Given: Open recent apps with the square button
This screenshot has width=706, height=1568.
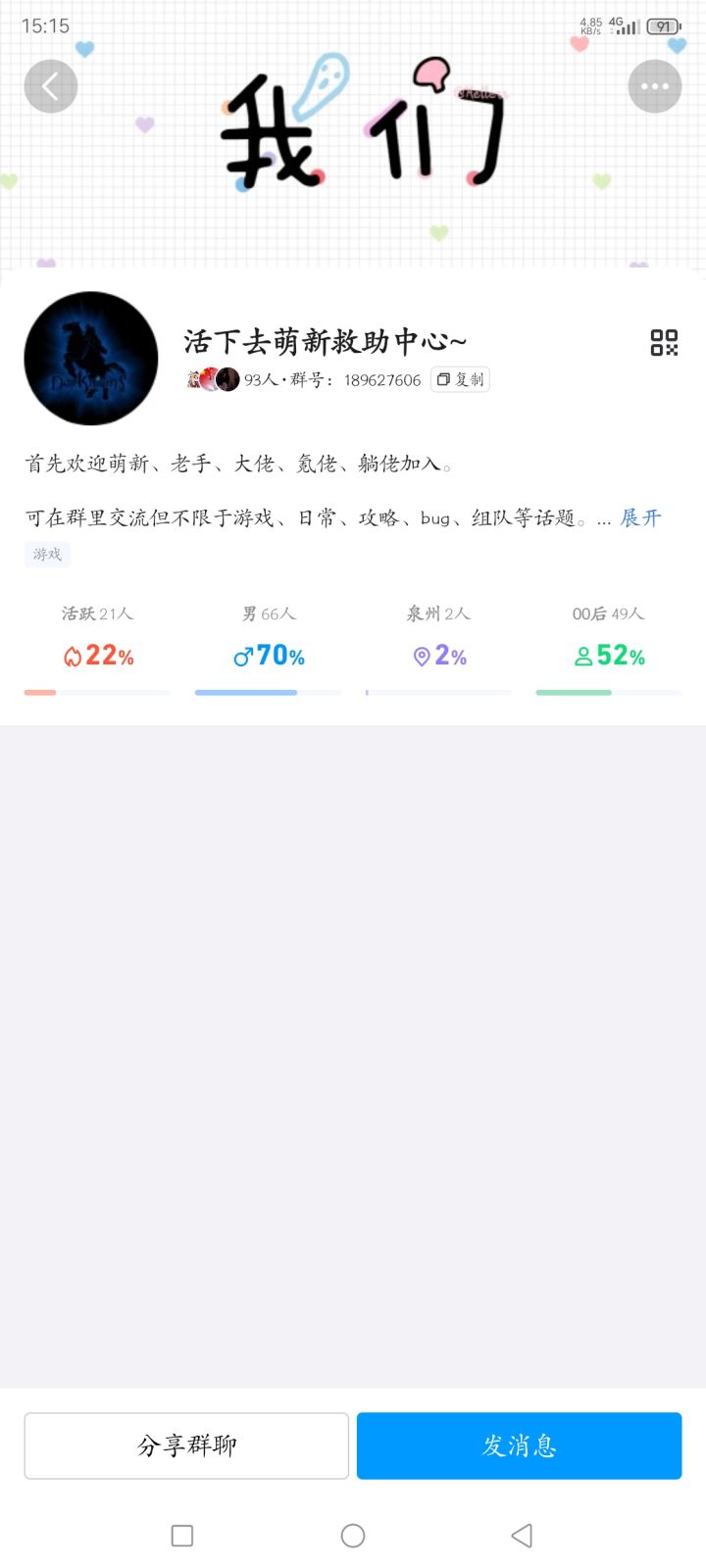Looking at the screenshot, I should point(182,1536).
